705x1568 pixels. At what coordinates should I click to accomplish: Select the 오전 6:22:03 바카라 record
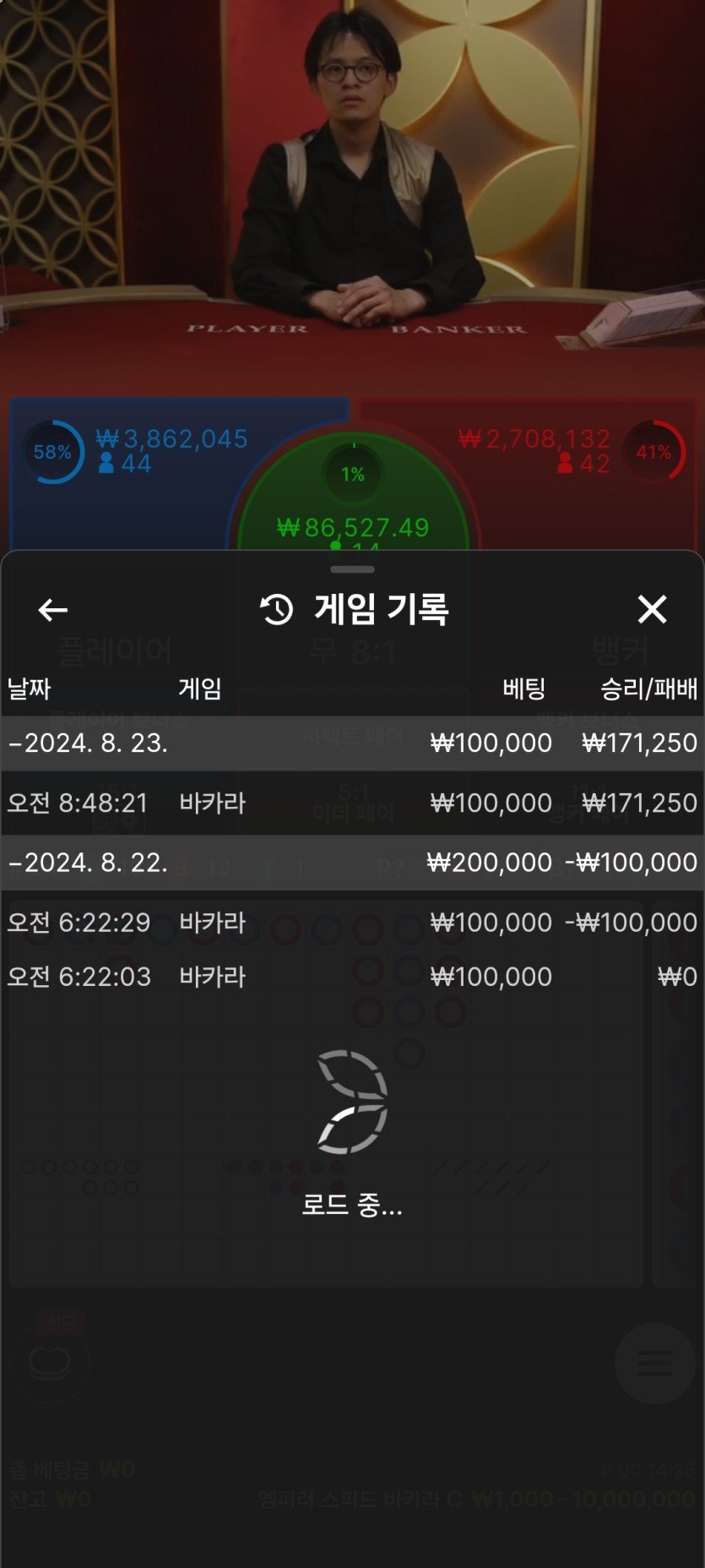pos(351,977)
